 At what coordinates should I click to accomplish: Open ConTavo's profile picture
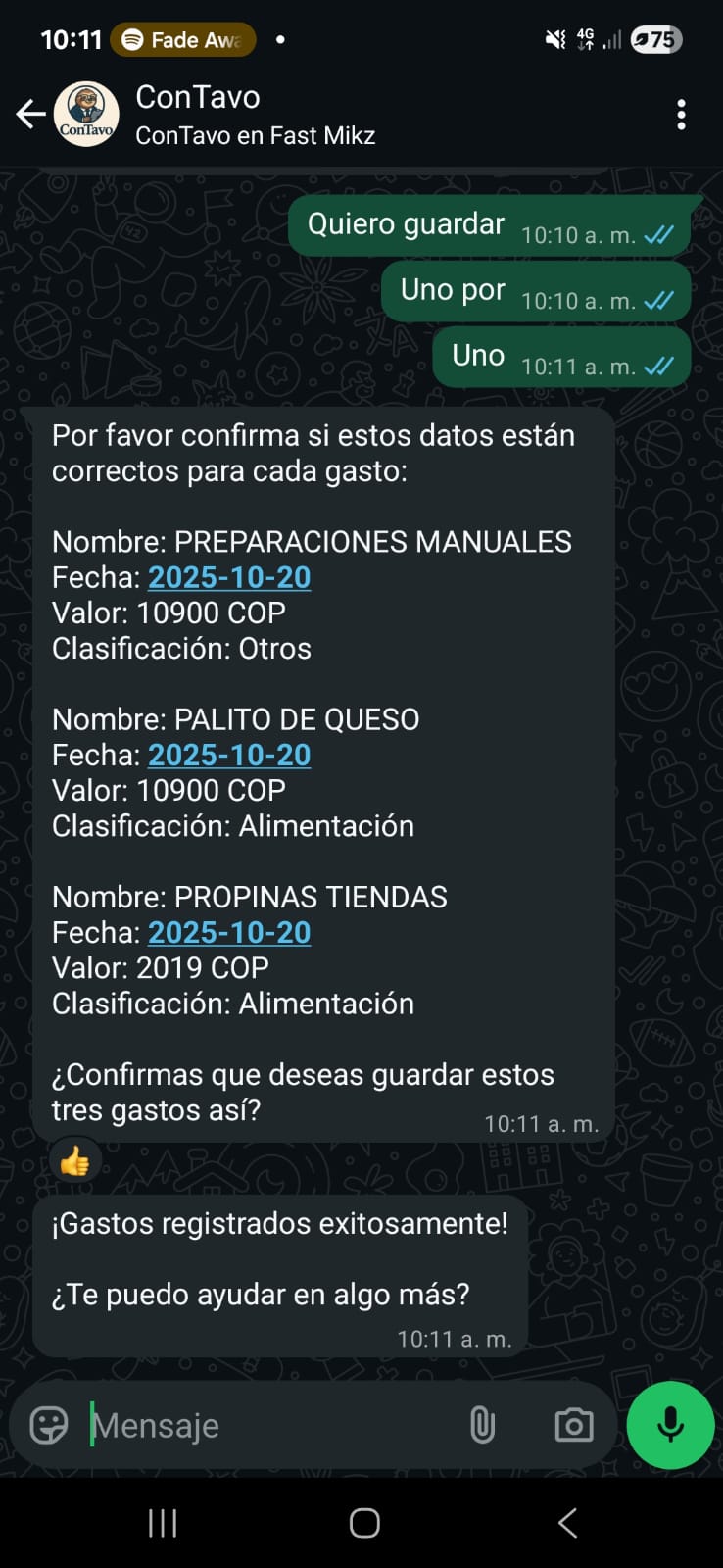(x=87, y=113)
